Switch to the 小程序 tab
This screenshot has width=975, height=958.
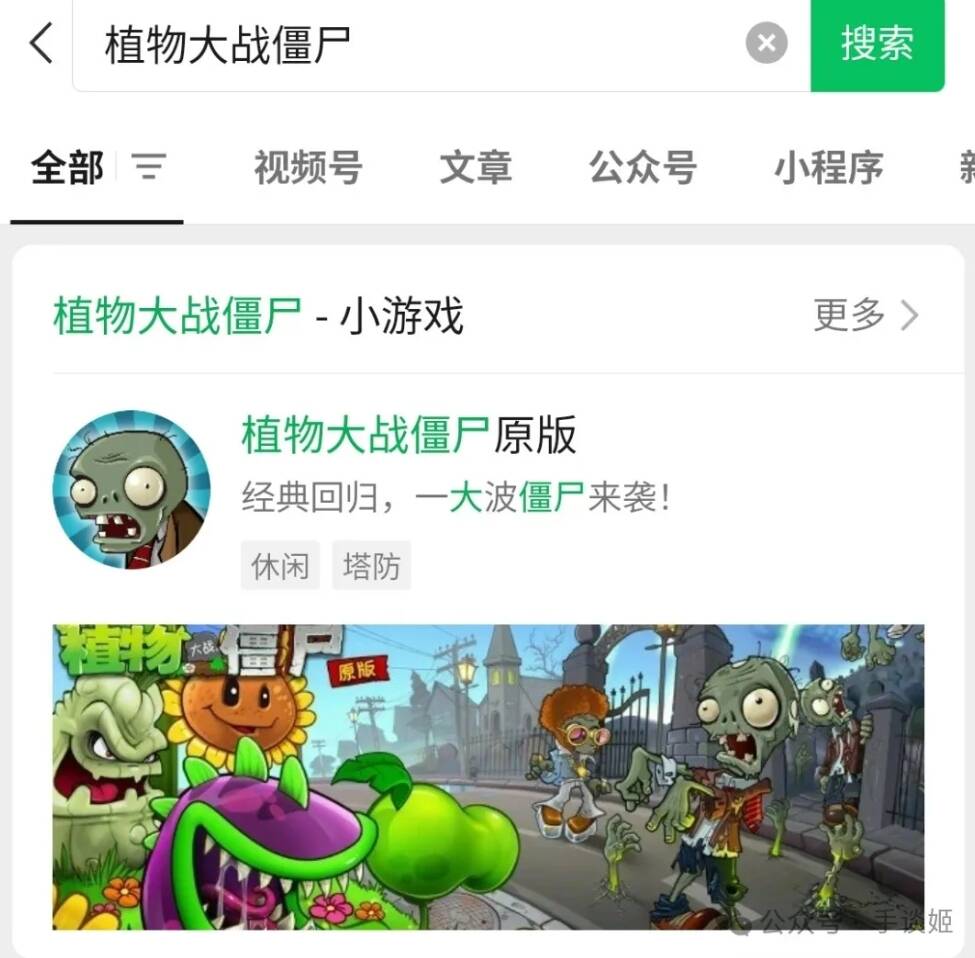point(828,168)
